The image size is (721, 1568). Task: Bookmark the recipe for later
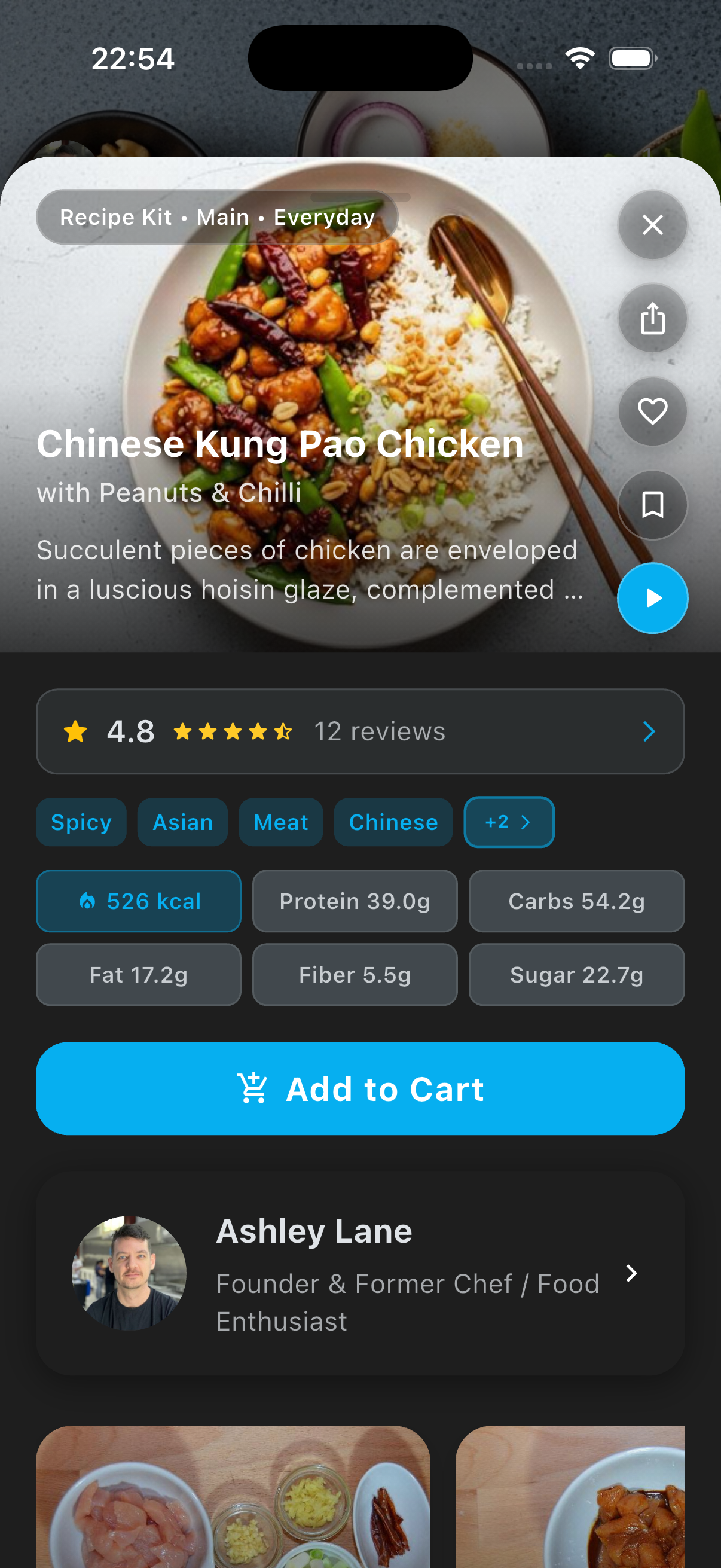click(x=652, y=505)
